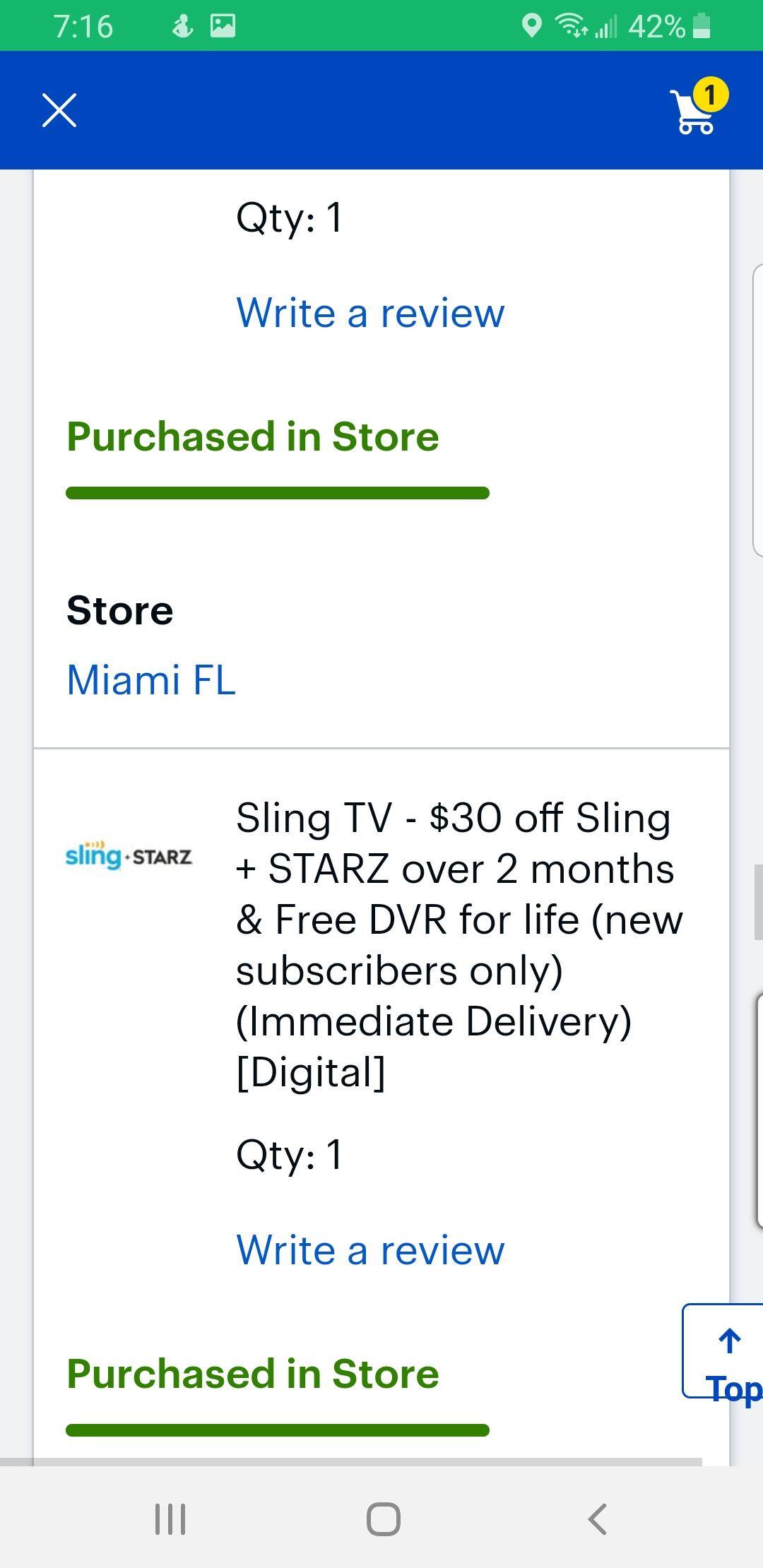Screen dimensions: 763x1568
Task: Tap the cart badge showing 1 item
Action: coord(710,93)
